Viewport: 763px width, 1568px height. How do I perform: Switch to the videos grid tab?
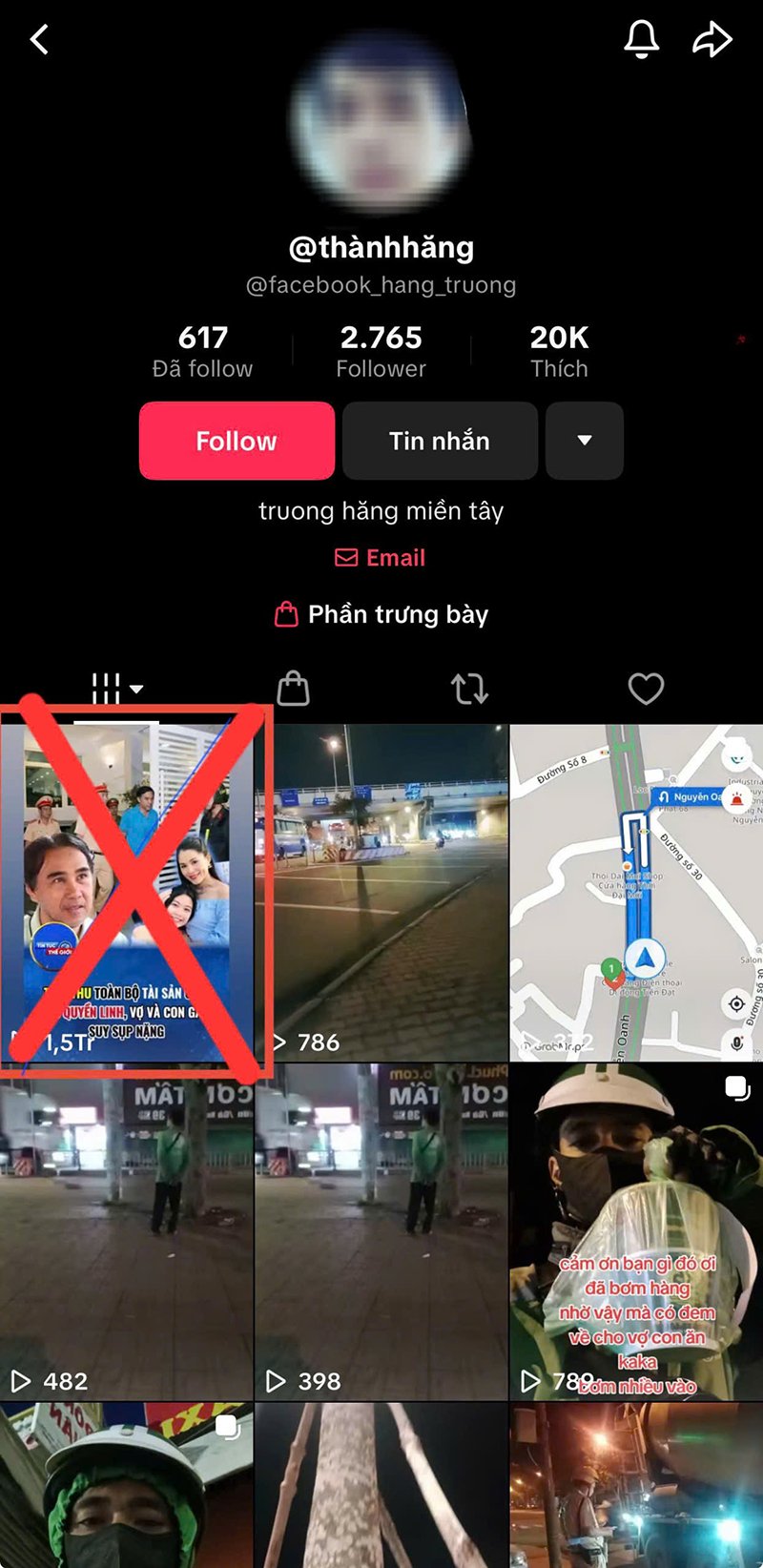(x=115, y=688)
